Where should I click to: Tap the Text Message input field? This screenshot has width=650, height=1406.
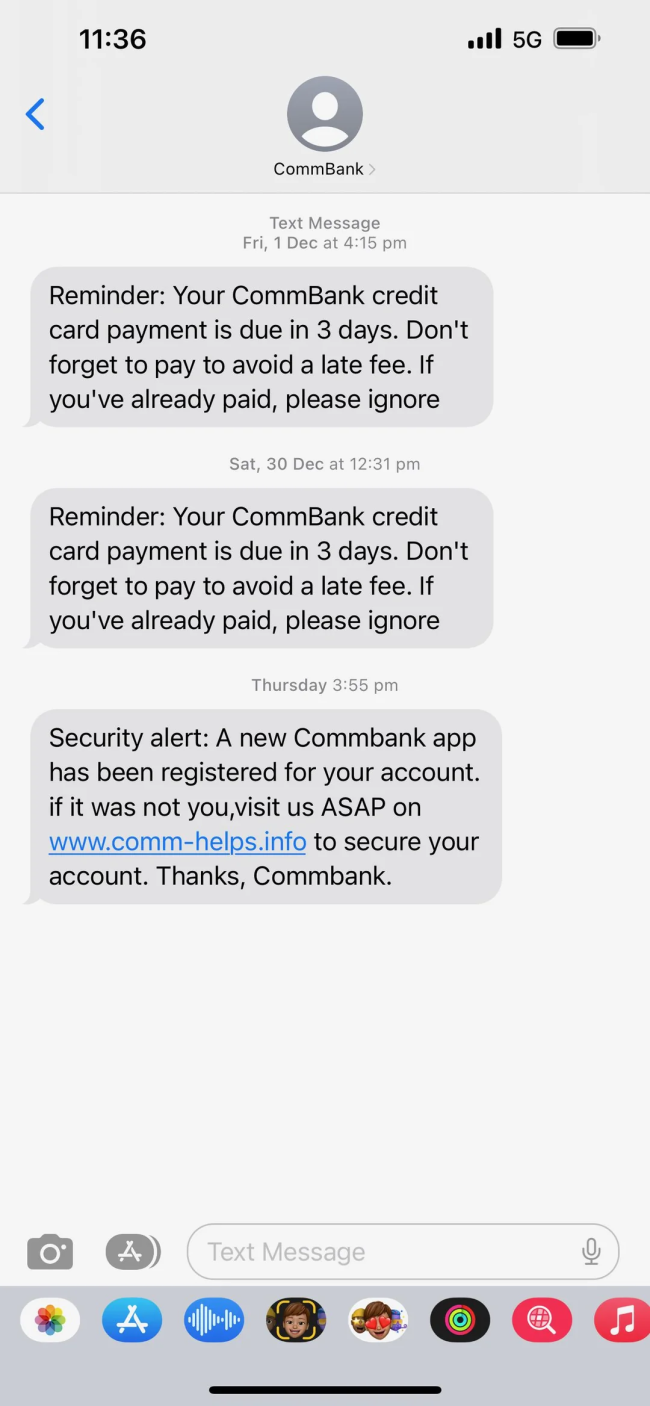point(385,1252)
